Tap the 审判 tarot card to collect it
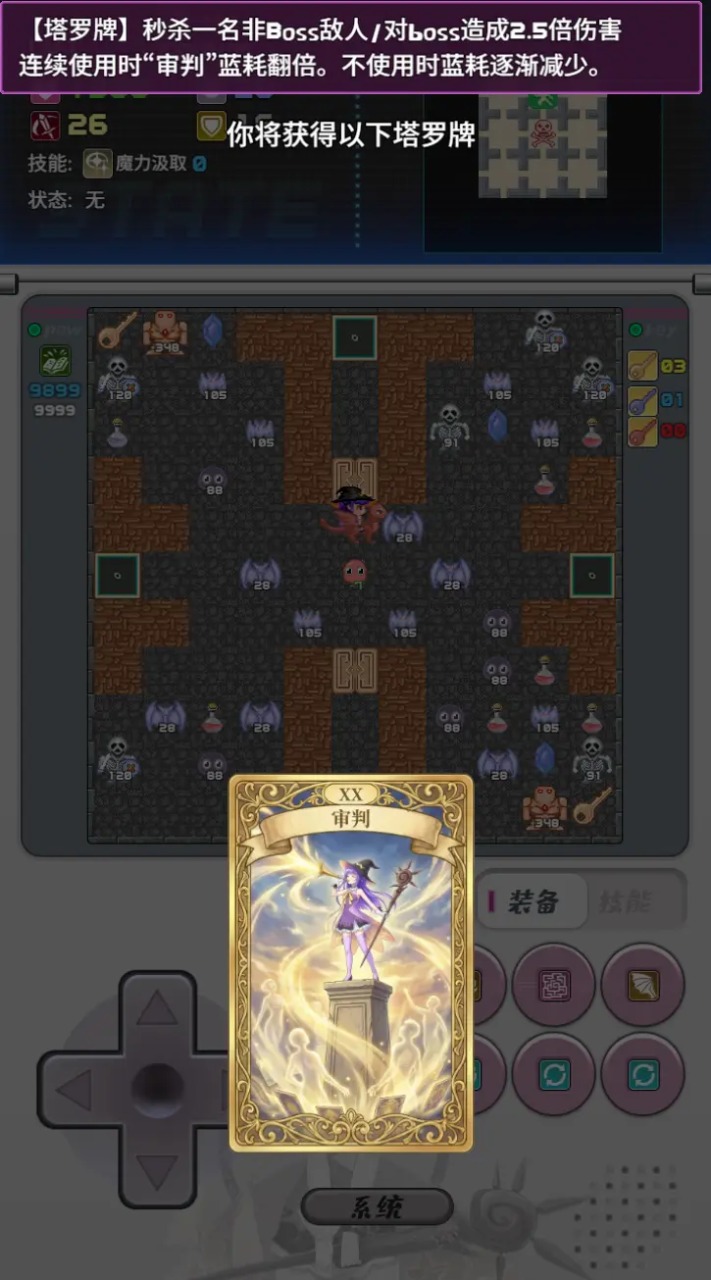Viewport: 711px width, 1280px height. (x=351, y=962)
